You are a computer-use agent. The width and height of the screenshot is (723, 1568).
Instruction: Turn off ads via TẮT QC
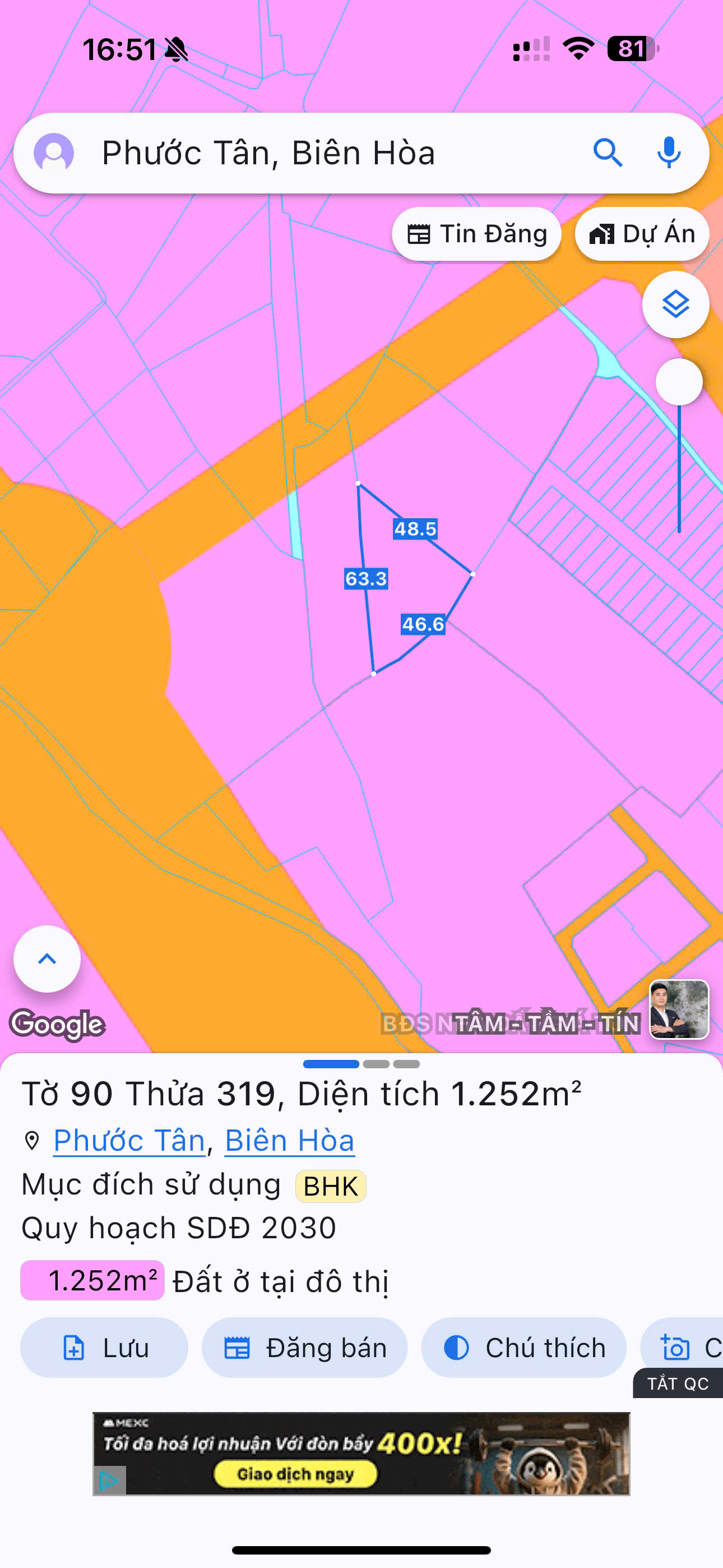[x=678, y=1383]
